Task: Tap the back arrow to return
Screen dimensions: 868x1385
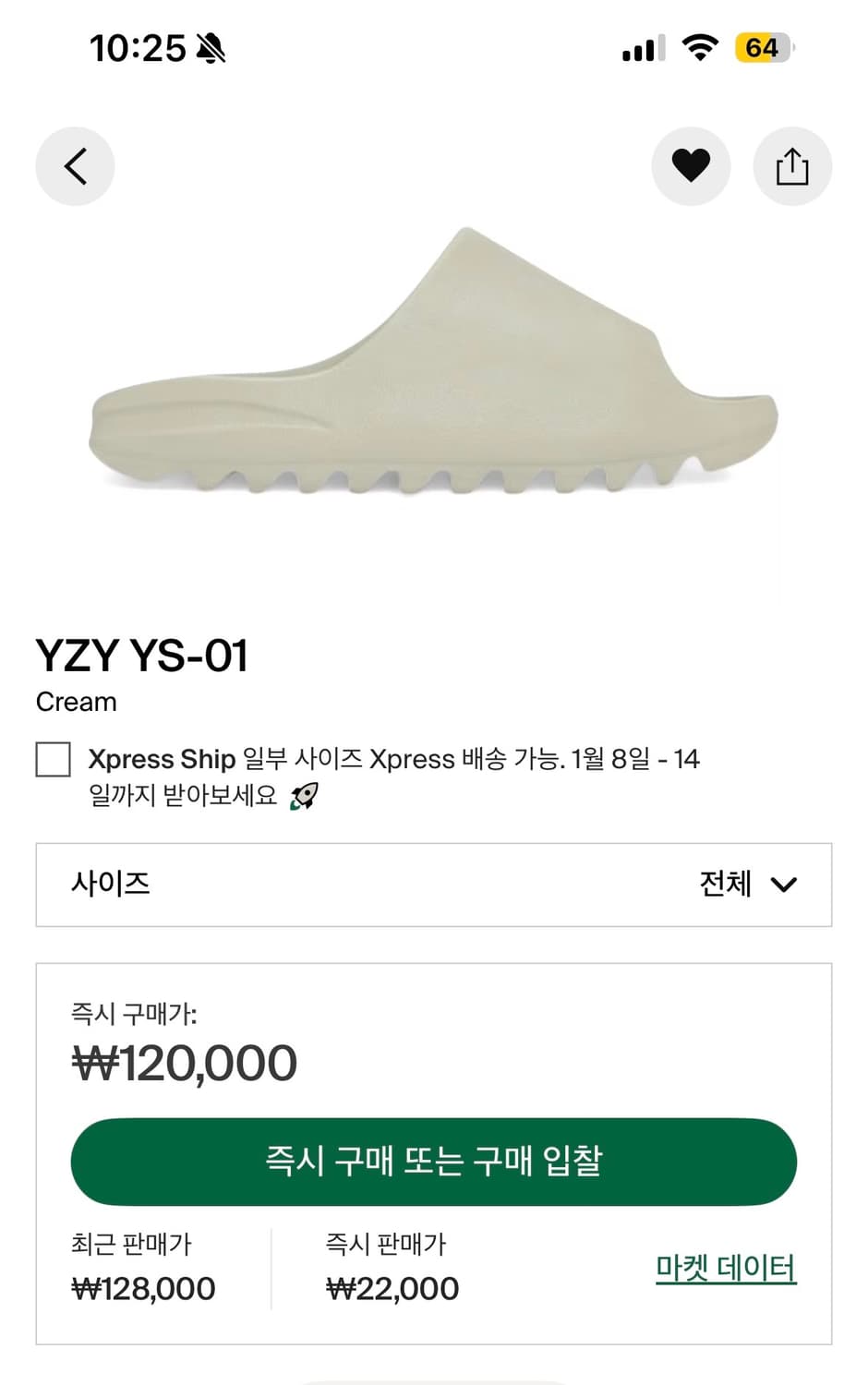Action: (x=75, y=166)
